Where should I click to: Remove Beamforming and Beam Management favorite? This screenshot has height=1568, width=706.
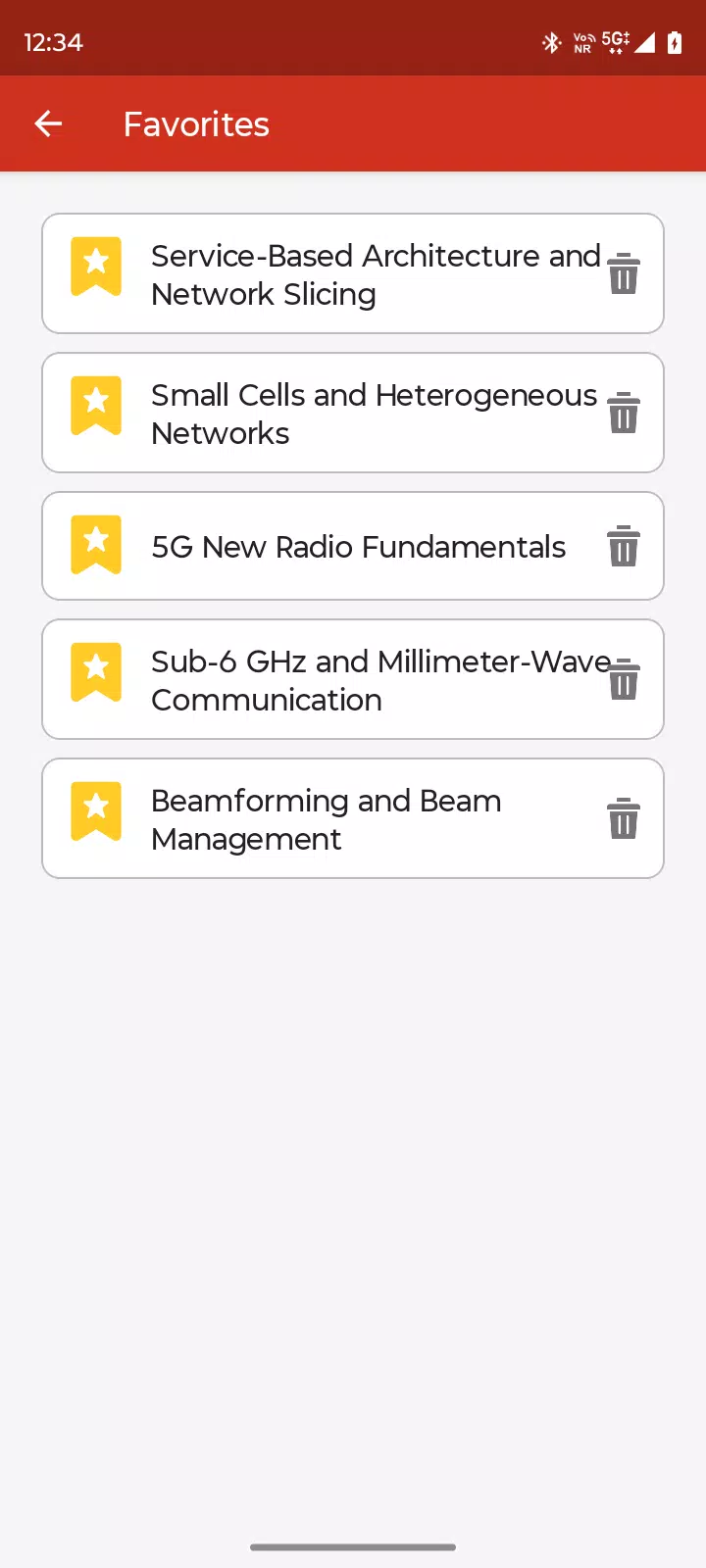point(624,818)
